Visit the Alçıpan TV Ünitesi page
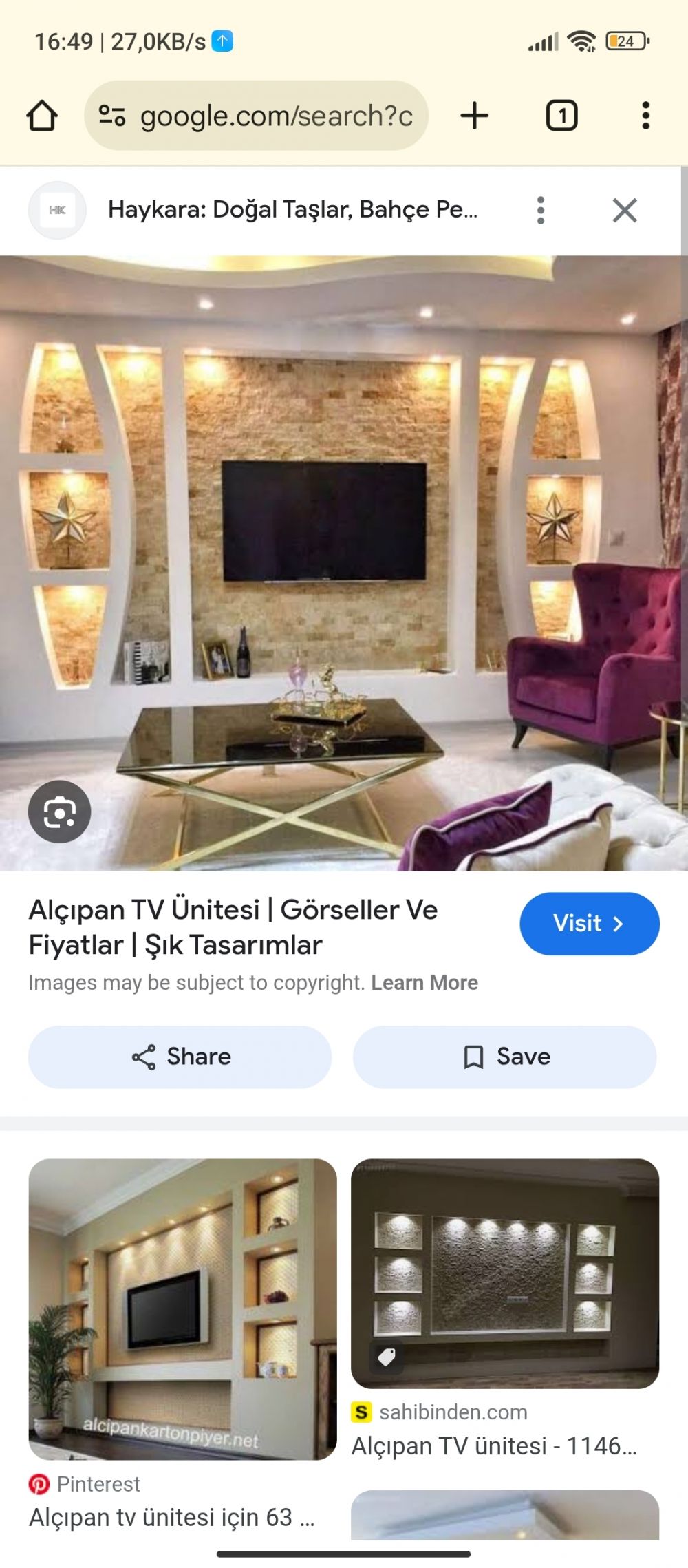The height and width of the screenshot is (1568, 688). (x=590, y=924)
